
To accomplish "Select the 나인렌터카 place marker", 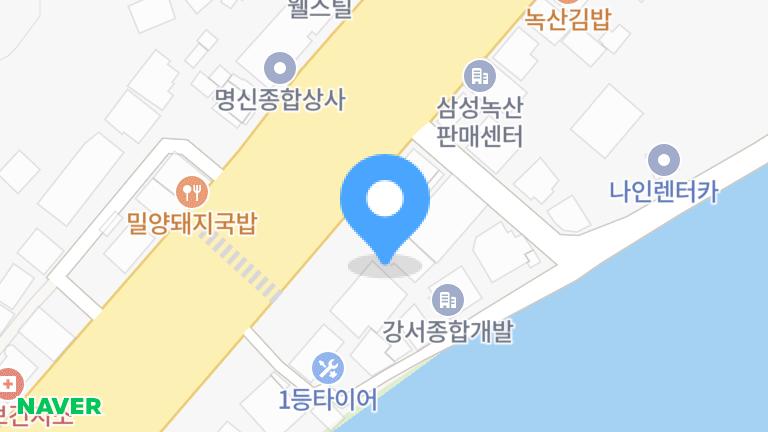I will tap(664, 159).
